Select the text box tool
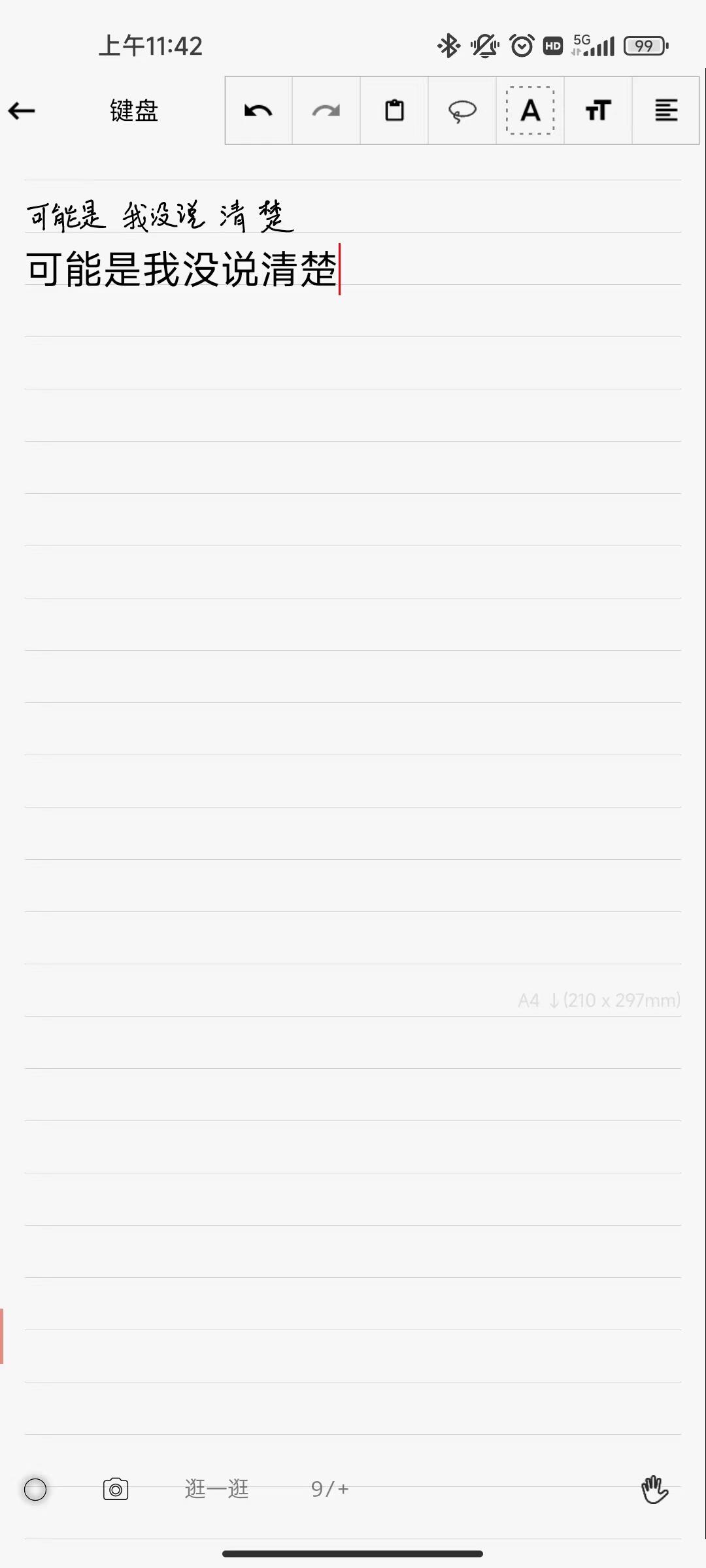 coord(530,111)
